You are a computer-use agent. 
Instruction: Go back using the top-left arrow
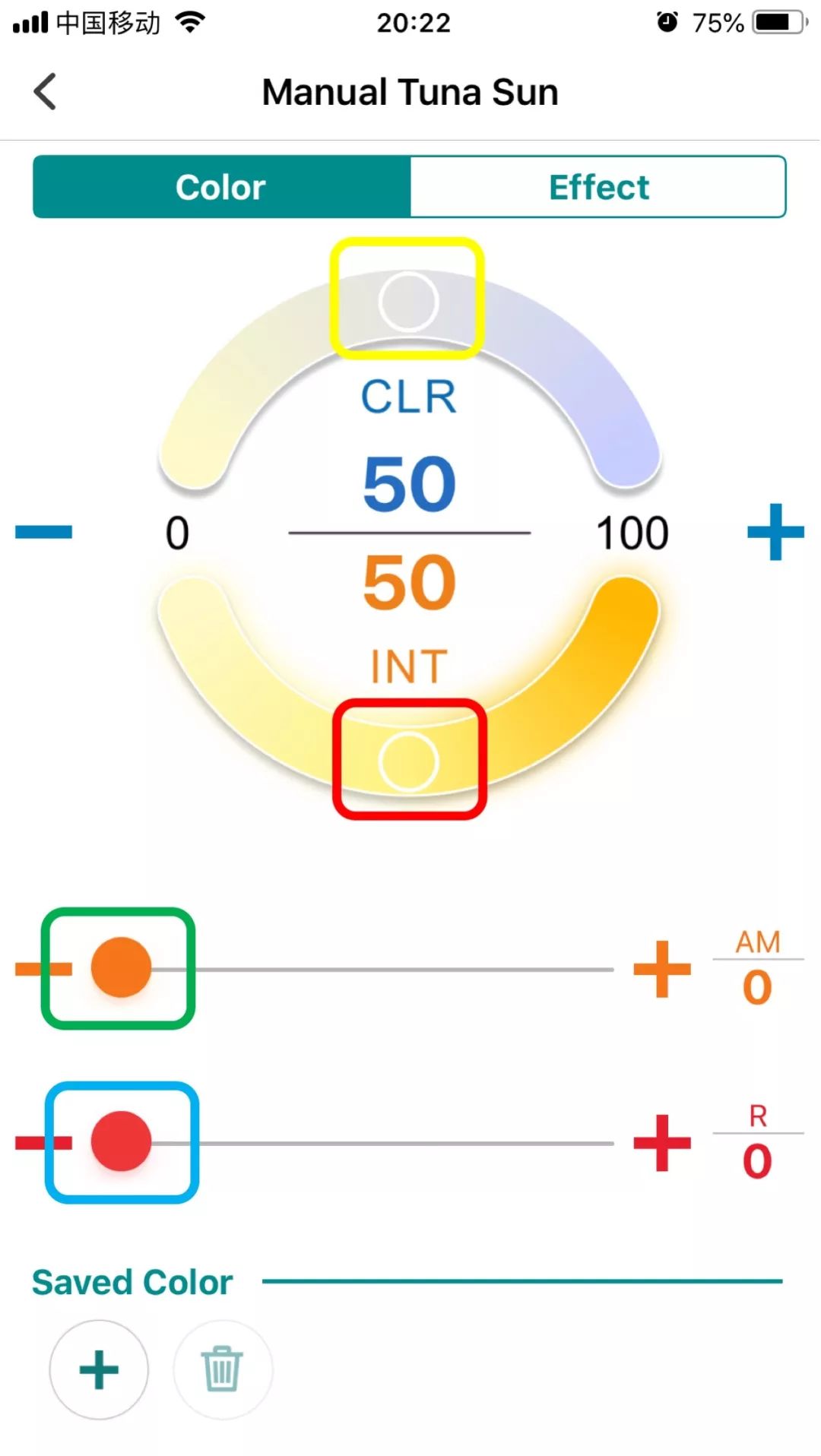point(45,92)
